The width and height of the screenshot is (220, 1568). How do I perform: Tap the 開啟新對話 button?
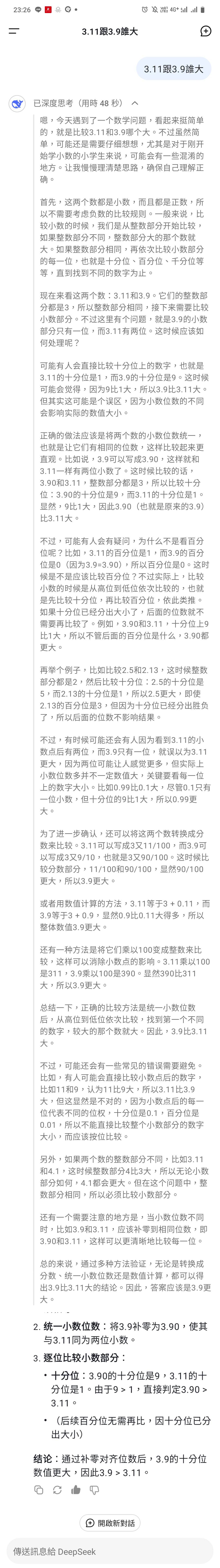pos(110,1523)
